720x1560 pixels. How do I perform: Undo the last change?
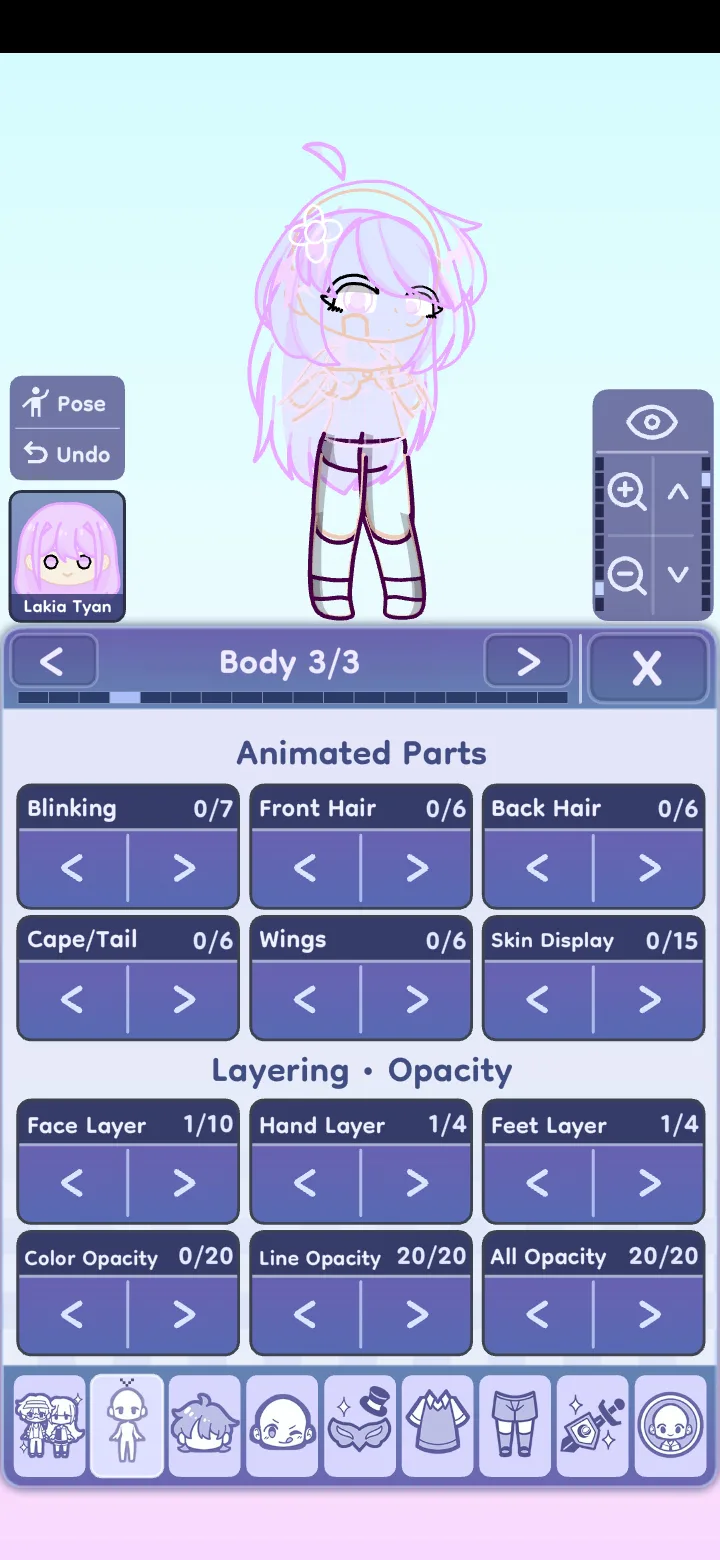(x=67, y=454)
